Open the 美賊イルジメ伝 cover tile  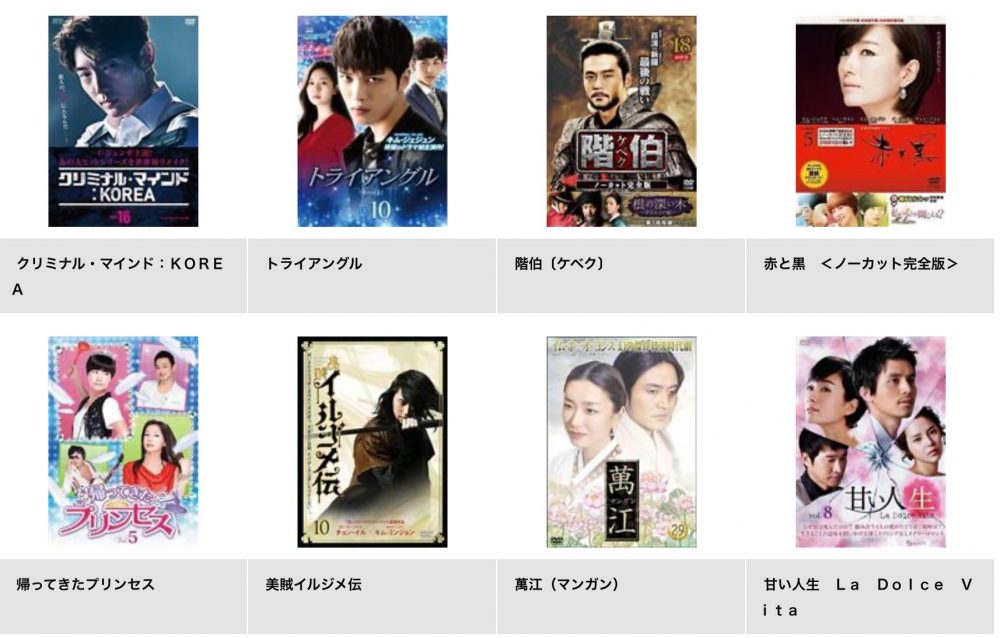(x=372, y=442)
